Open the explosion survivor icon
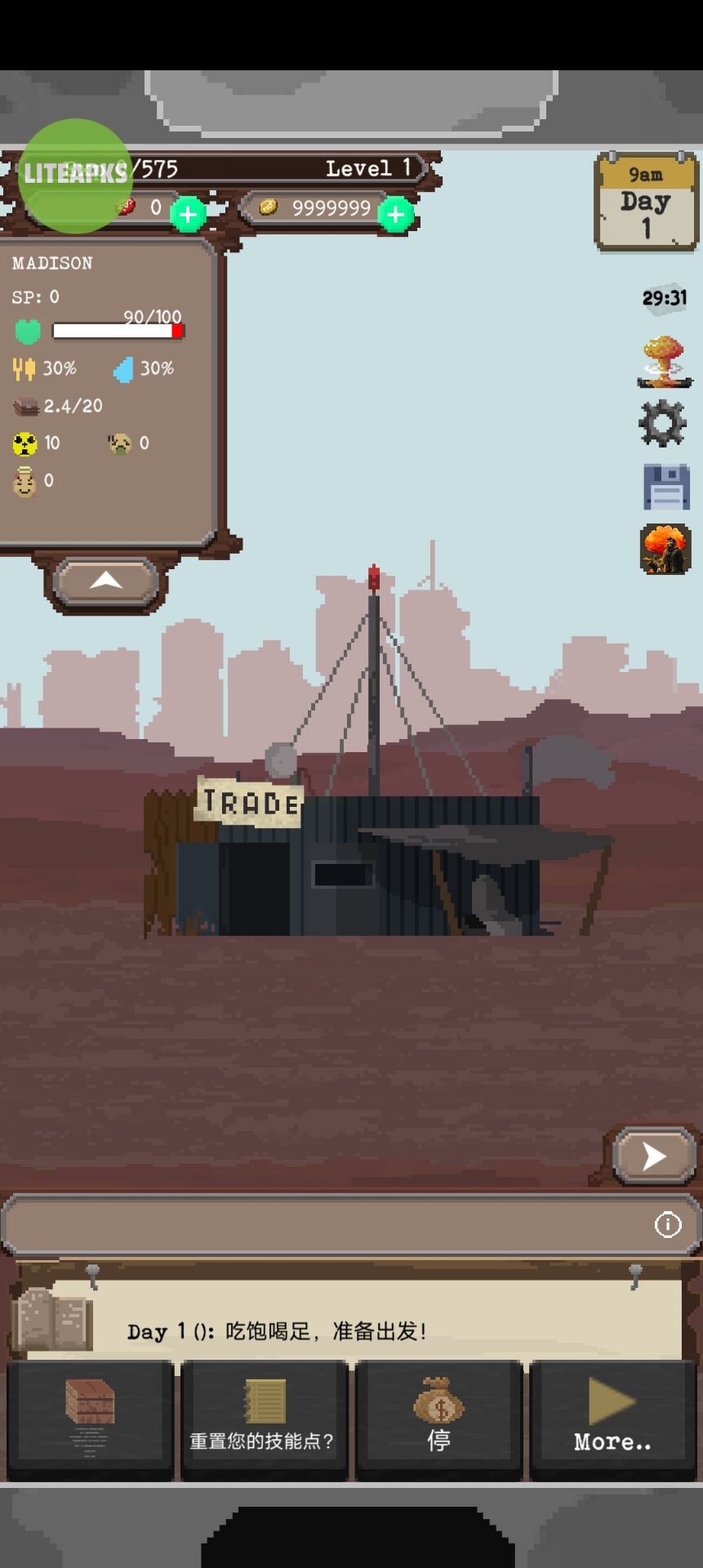Image resolution: width=703 pixels, height=1568 pixels. point(665,549)
